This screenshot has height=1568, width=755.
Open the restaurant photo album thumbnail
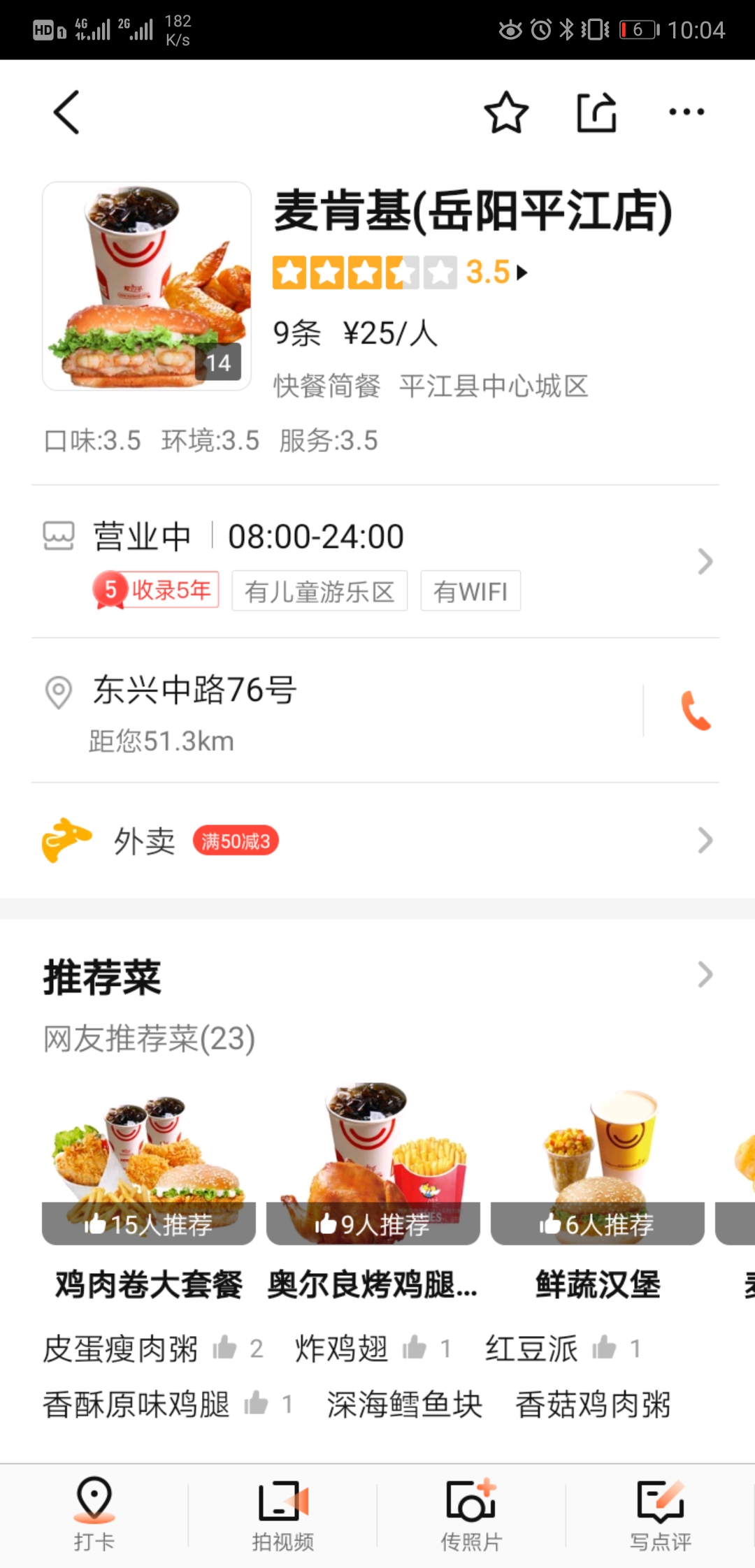pyautogui.click(x=147, y=286)
